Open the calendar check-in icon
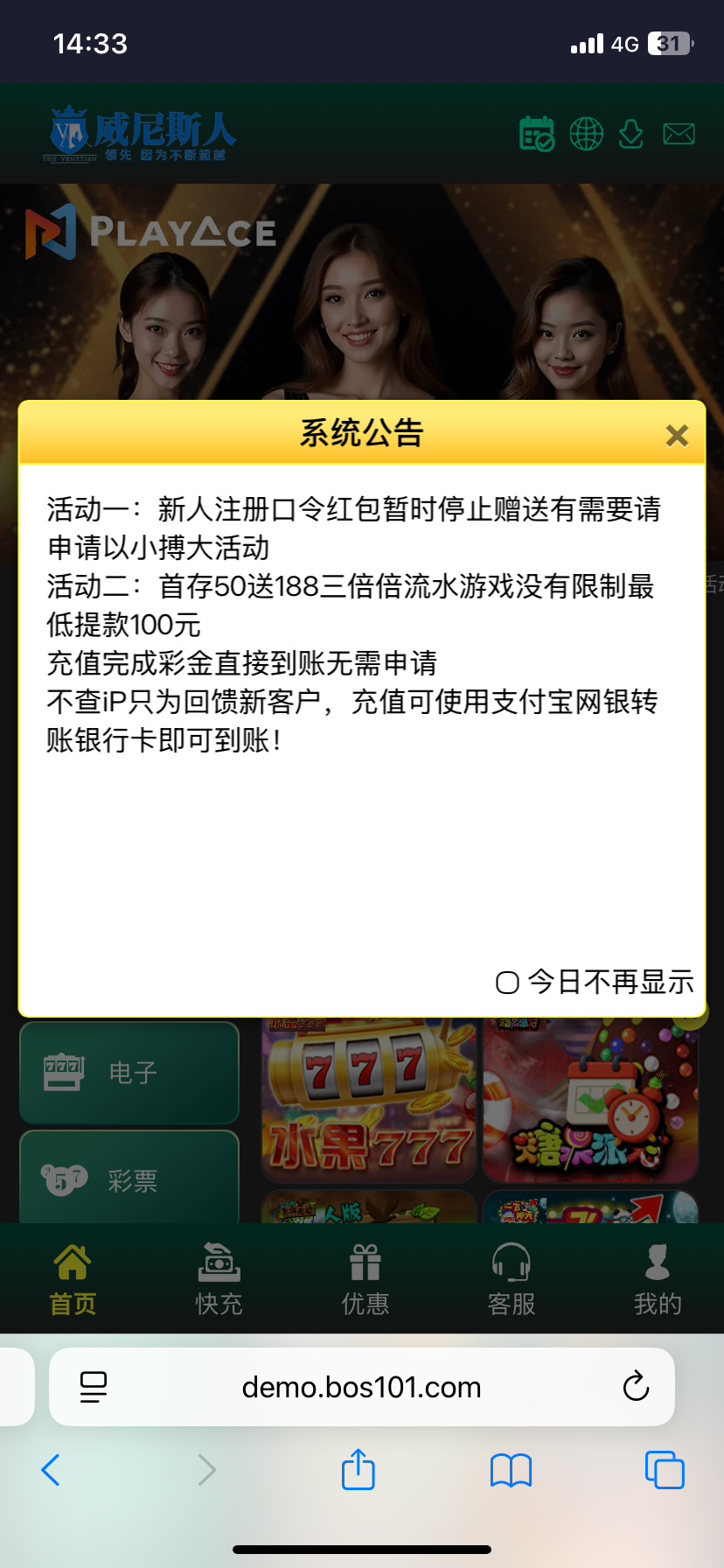Screen dimensions: 724x1568 pos(537,134)
